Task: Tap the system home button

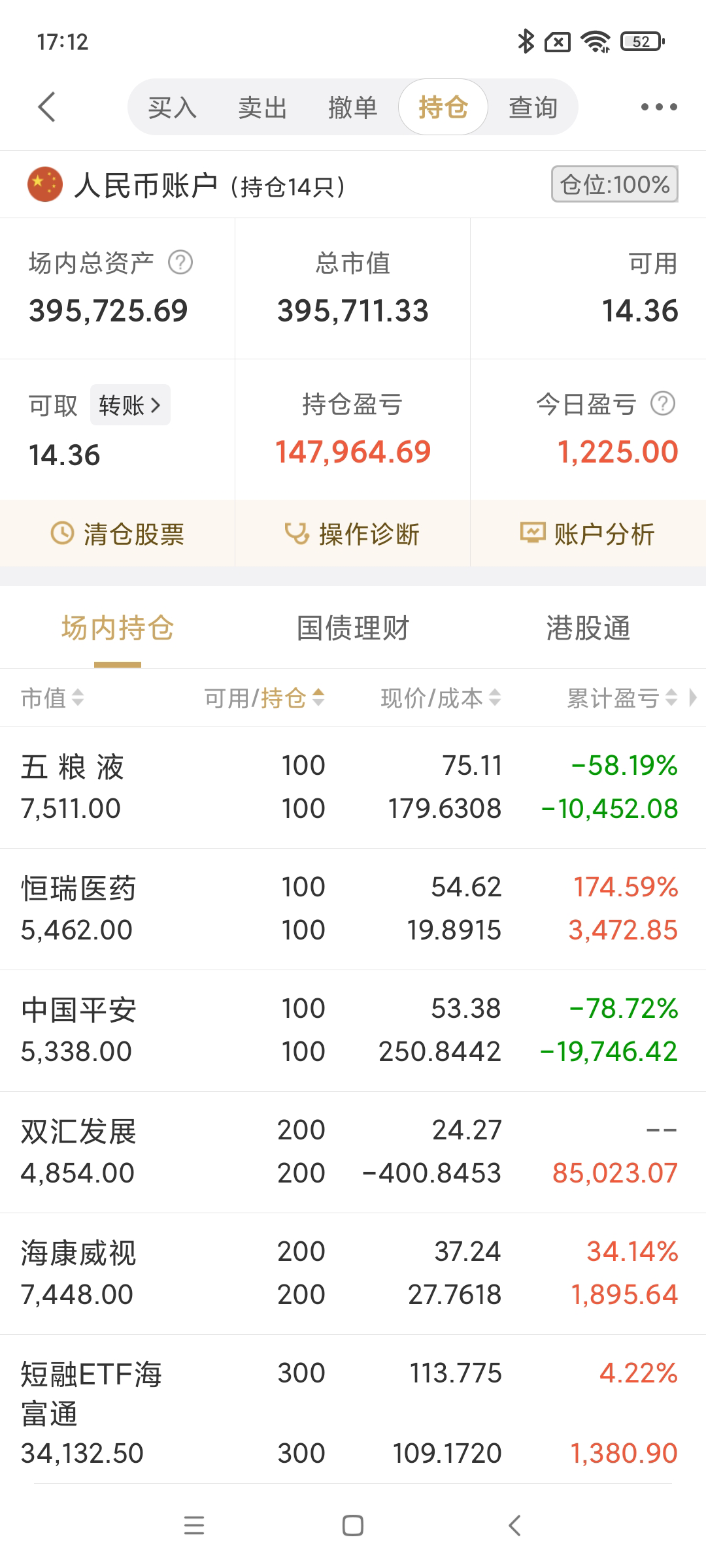Action: [x=353, y=1526]
